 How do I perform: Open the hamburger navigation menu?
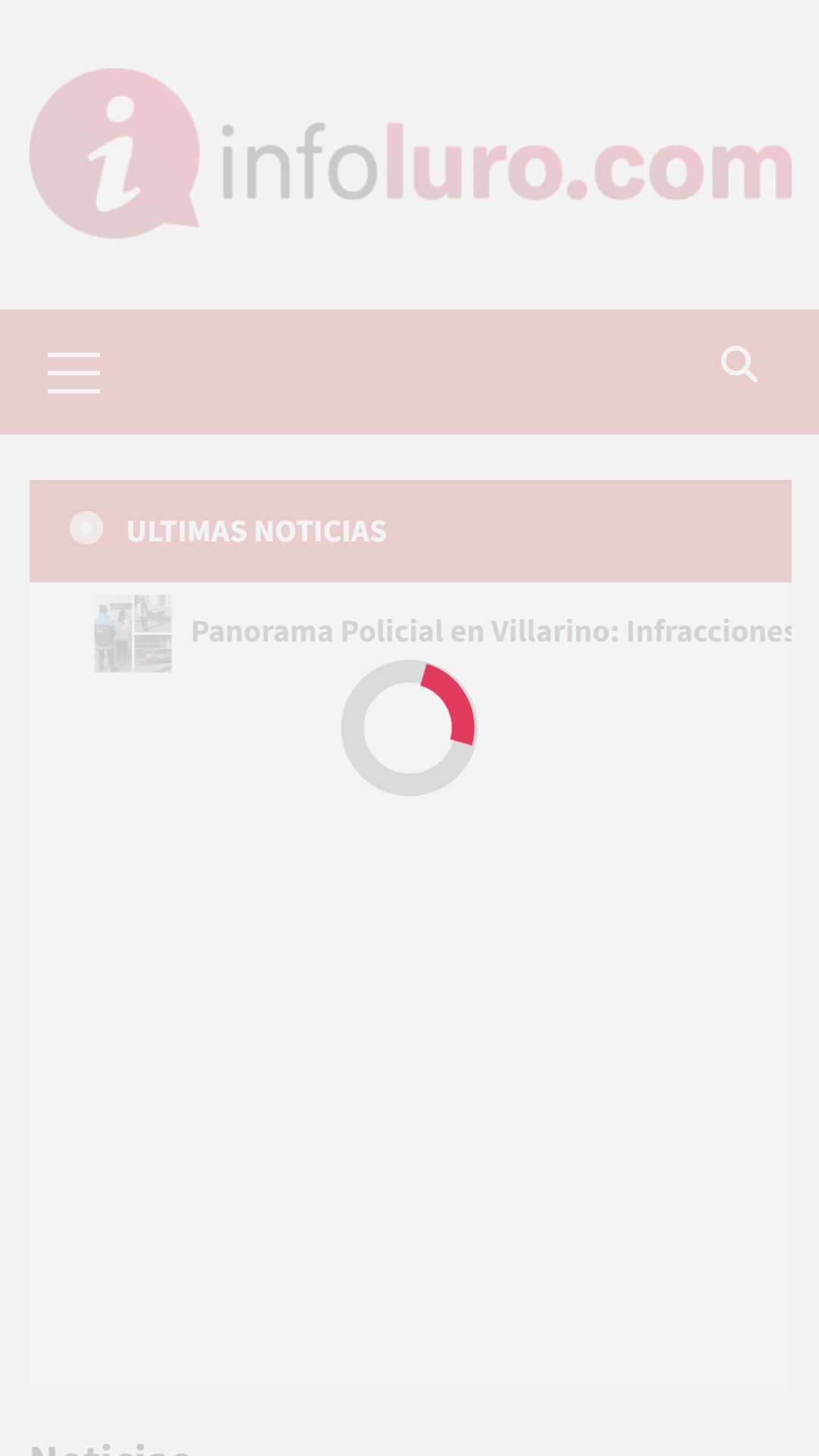[74, 372]
